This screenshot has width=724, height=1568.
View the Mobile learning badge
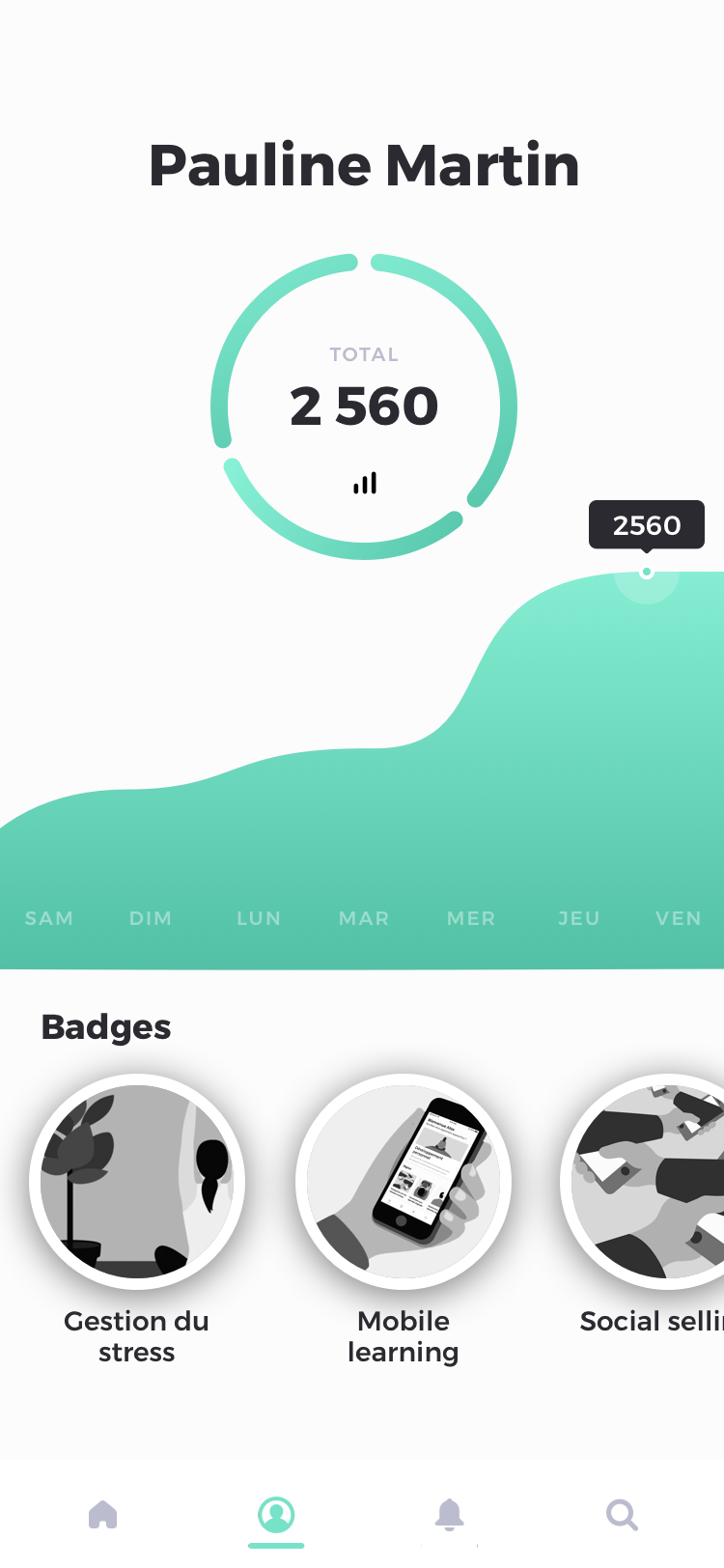tap(404, 1182)
